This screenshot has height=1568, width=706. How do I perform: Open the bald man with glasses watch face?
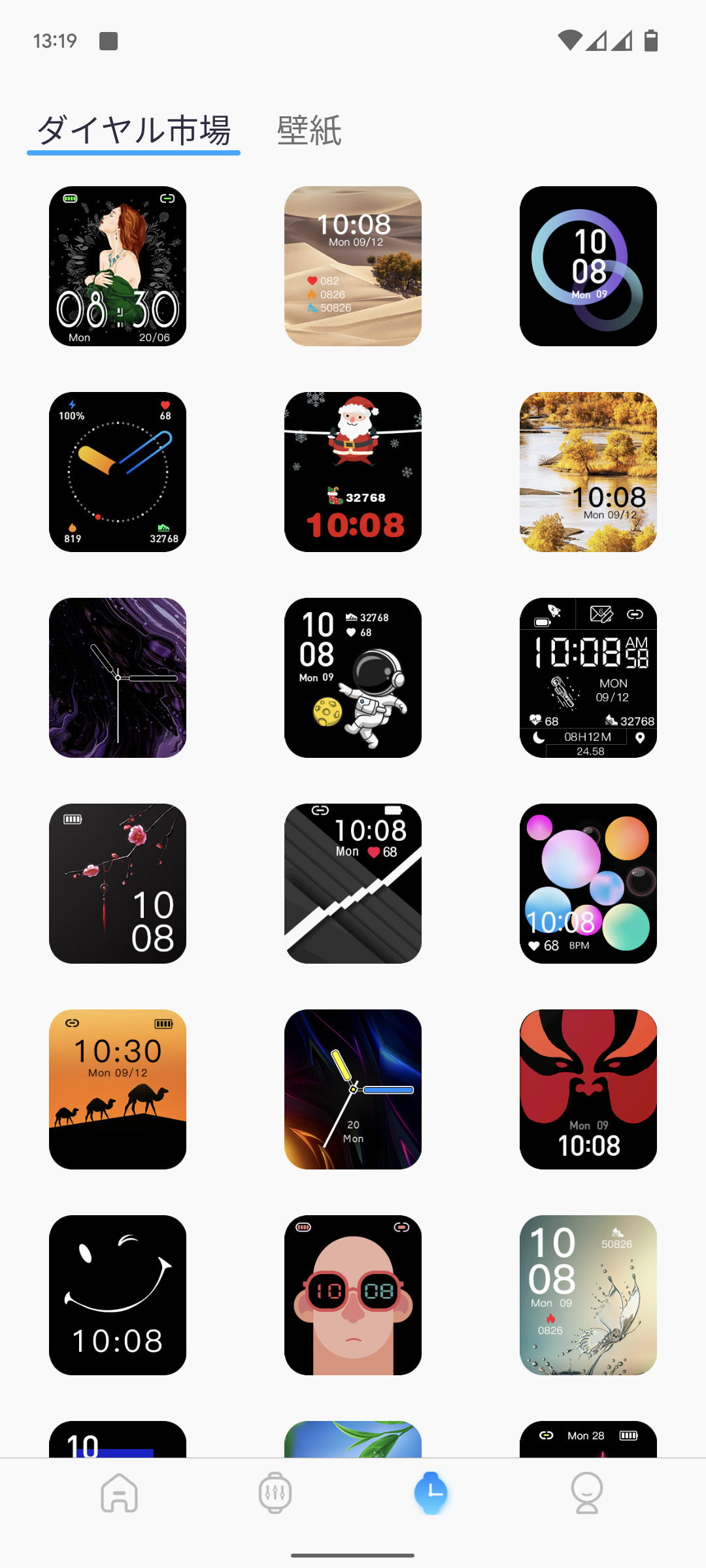pos(353,1295)
